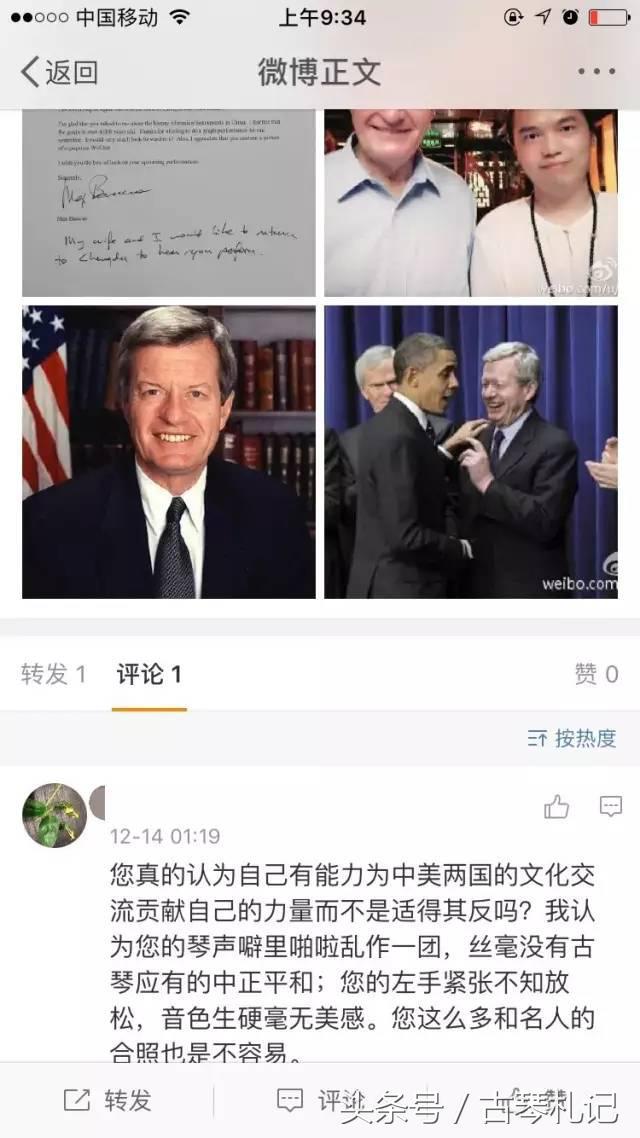Change sorting via 按热度

(572, 739)
